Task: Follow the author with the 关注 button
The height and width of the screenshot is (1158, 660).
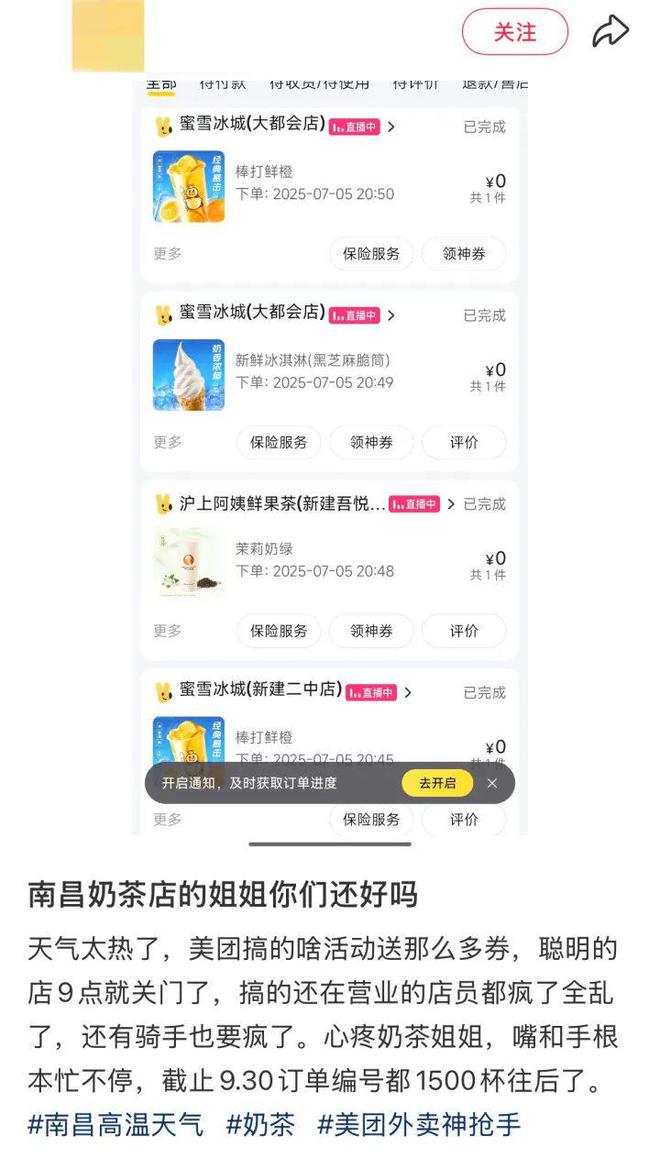Action: [515, 32]
